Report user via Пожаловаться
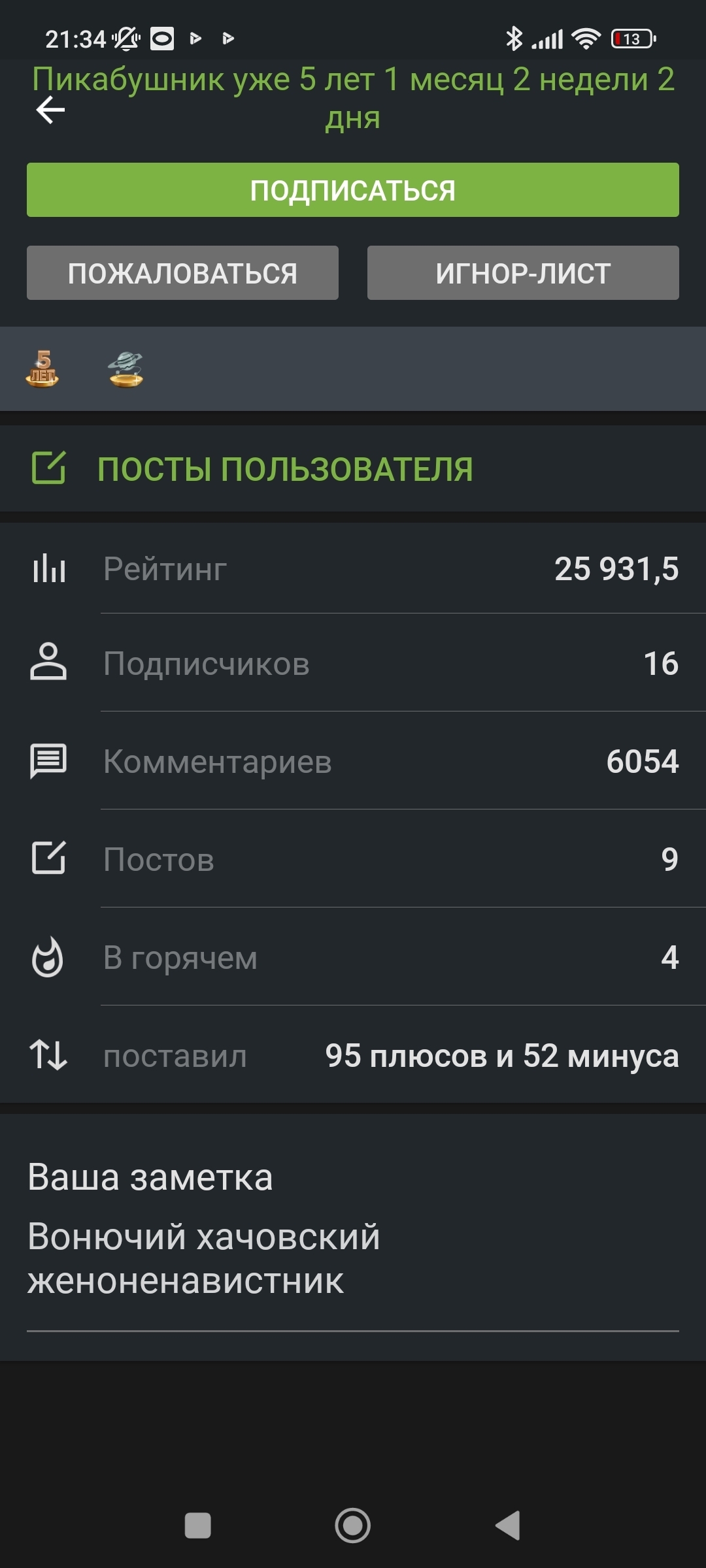The image size is (706, 1568). pos(182,273)
